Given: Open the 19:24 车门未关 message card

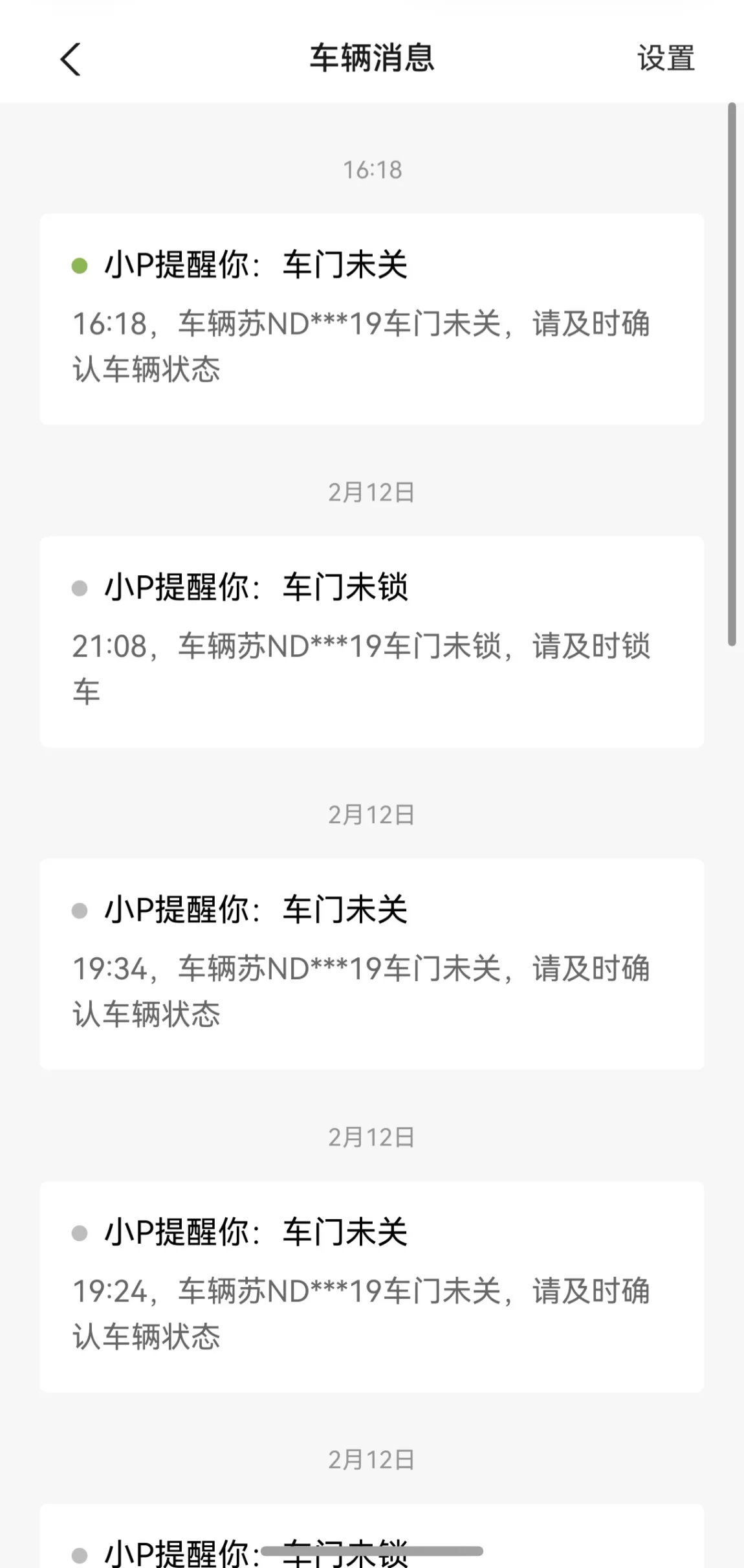Looking at the screenshot, I should (371, 1286).
